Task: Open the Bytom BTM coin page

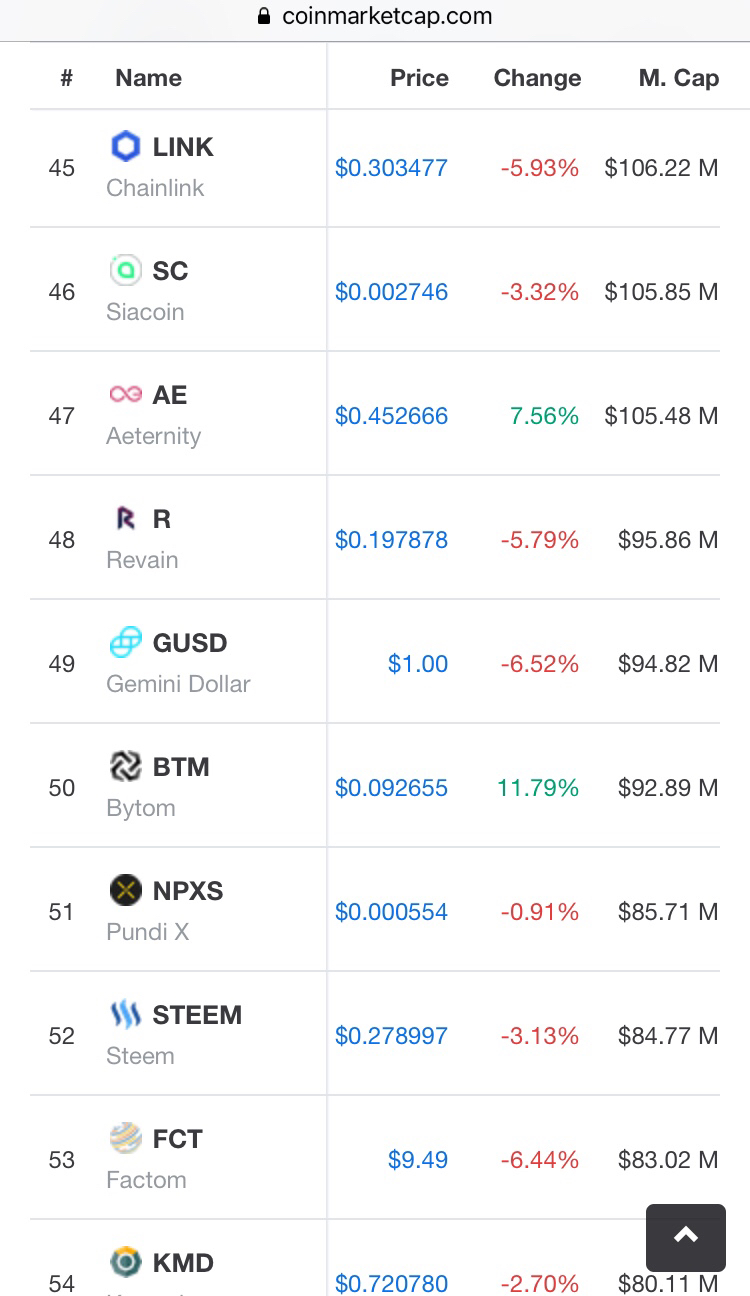Action: [180, 768]
